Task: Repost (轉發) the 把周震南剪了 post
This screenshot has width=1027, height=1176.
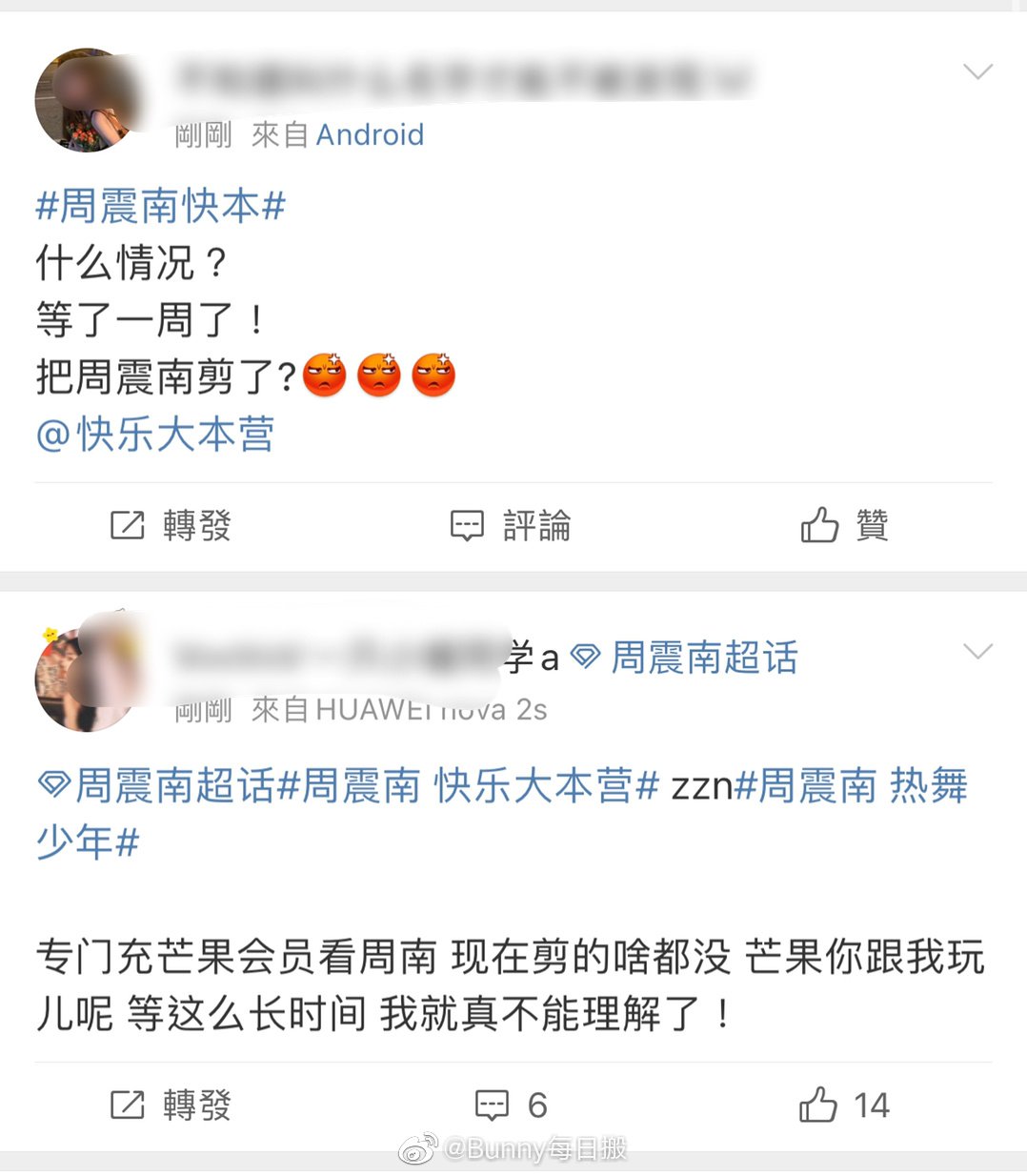Action: click(x=171, y=525)
